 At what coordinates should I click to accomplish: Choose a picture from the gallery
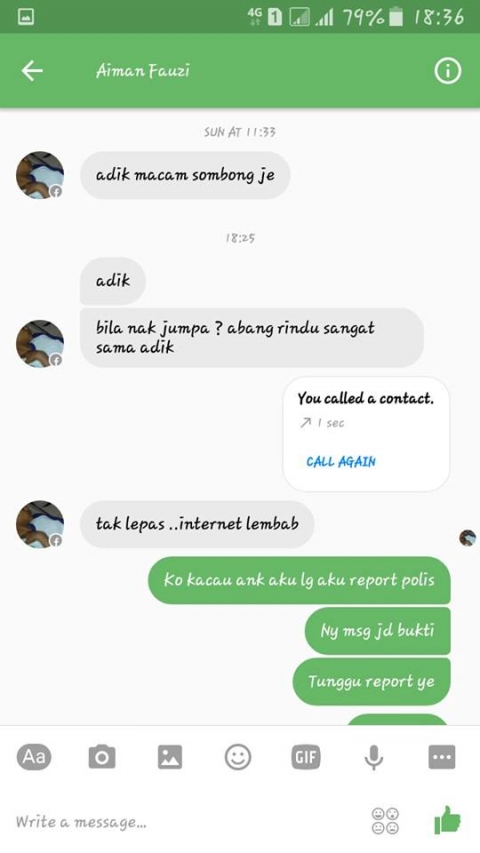point(170,757)
